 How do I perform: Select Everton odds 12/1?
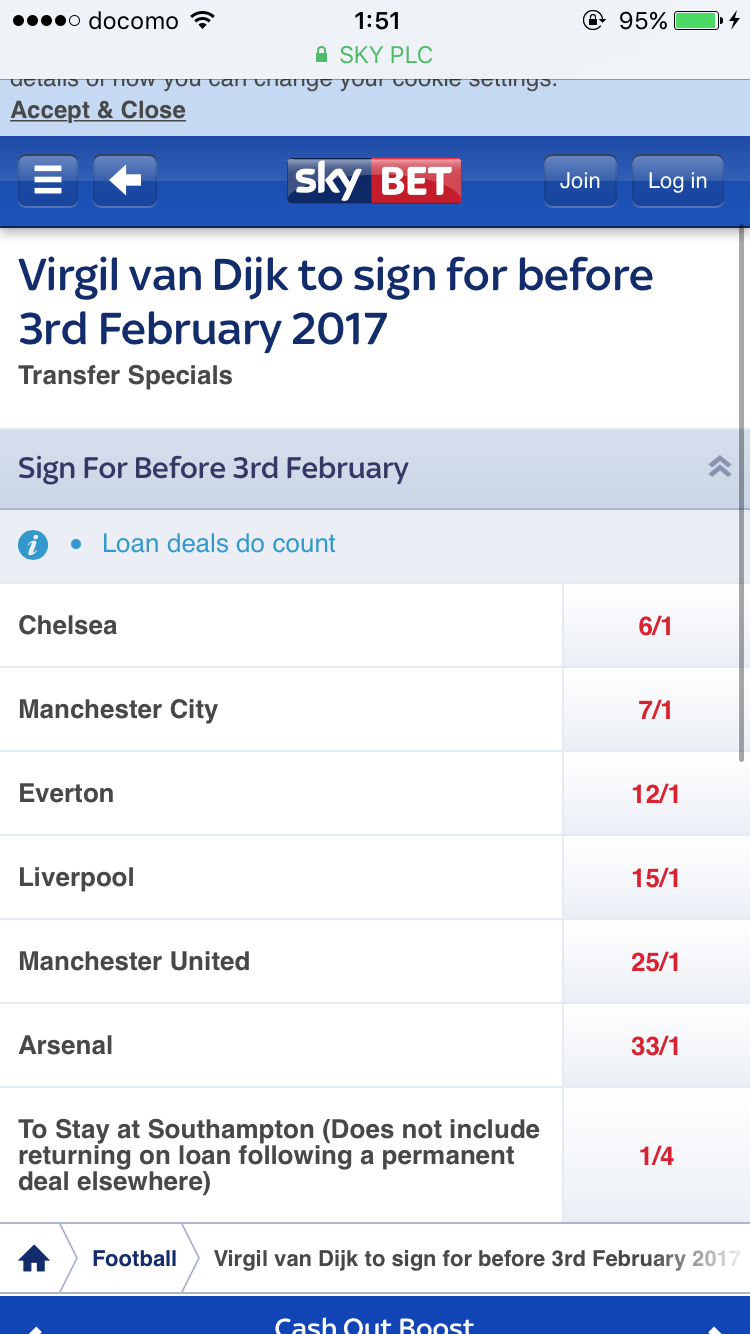point(655,794)
